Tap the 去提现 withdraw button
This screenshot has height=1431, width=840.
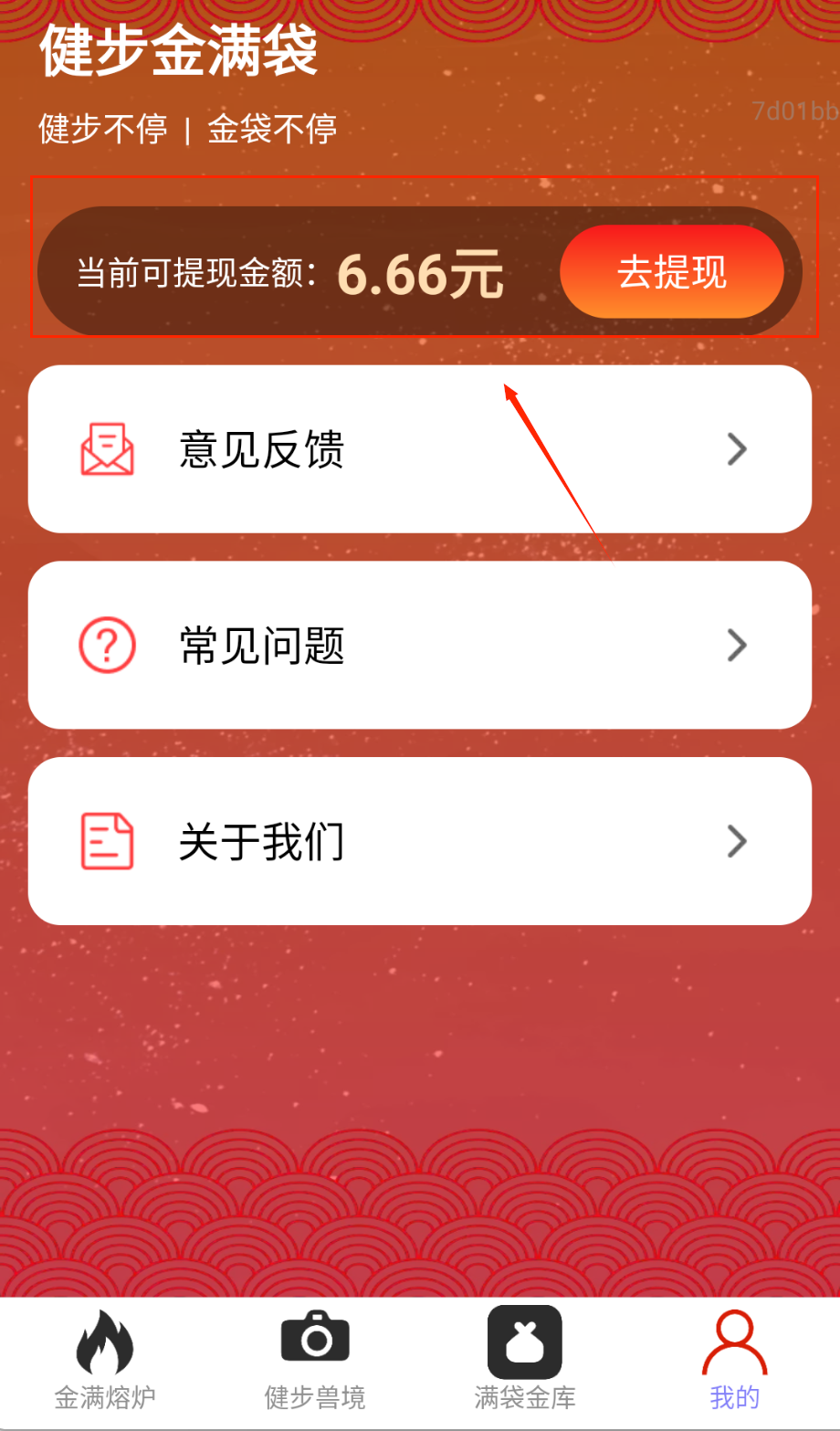[671, 272]
